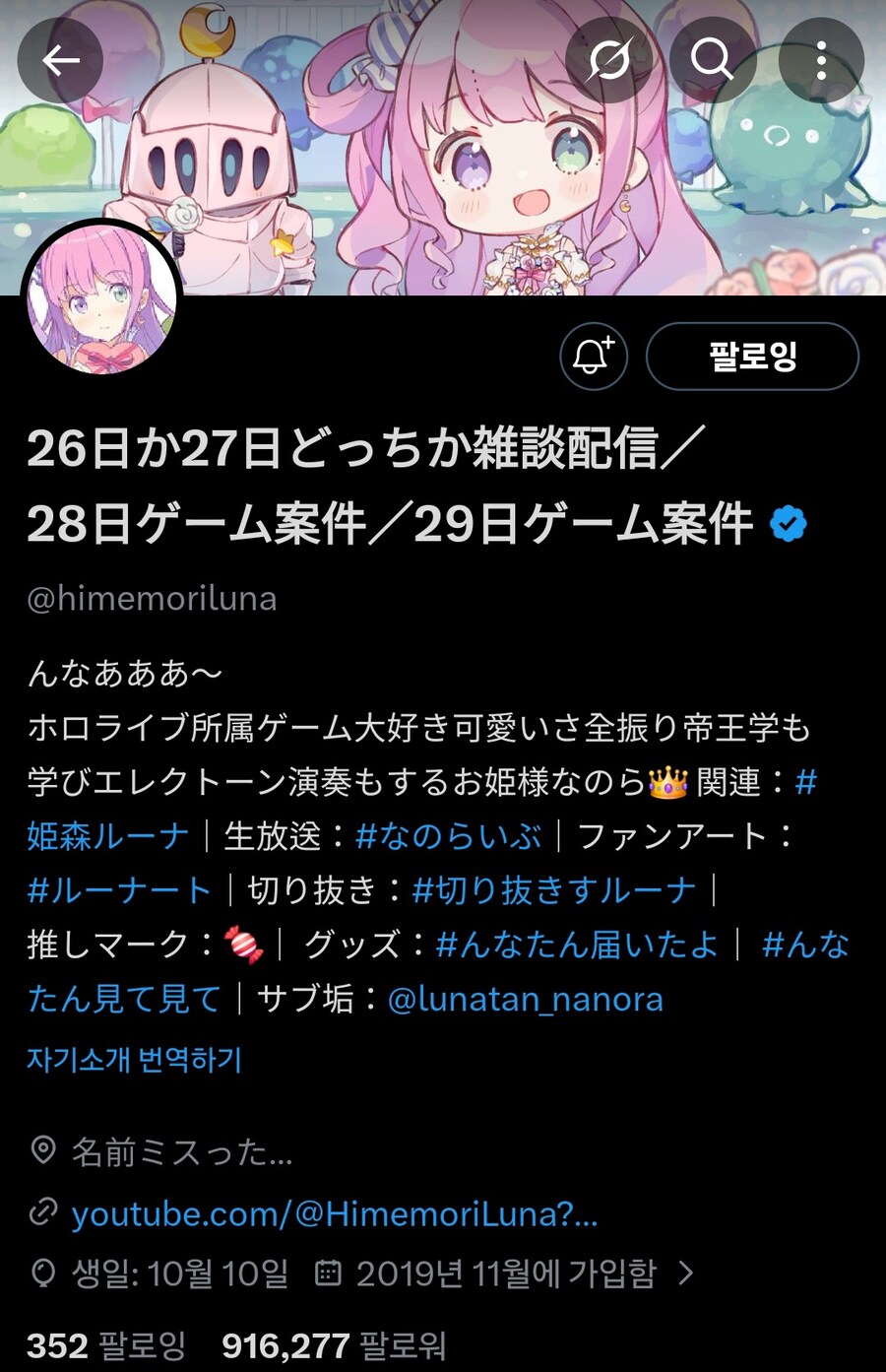Open the #ルーナート hashtag
Screen dimensions: 886x1372
119,890
